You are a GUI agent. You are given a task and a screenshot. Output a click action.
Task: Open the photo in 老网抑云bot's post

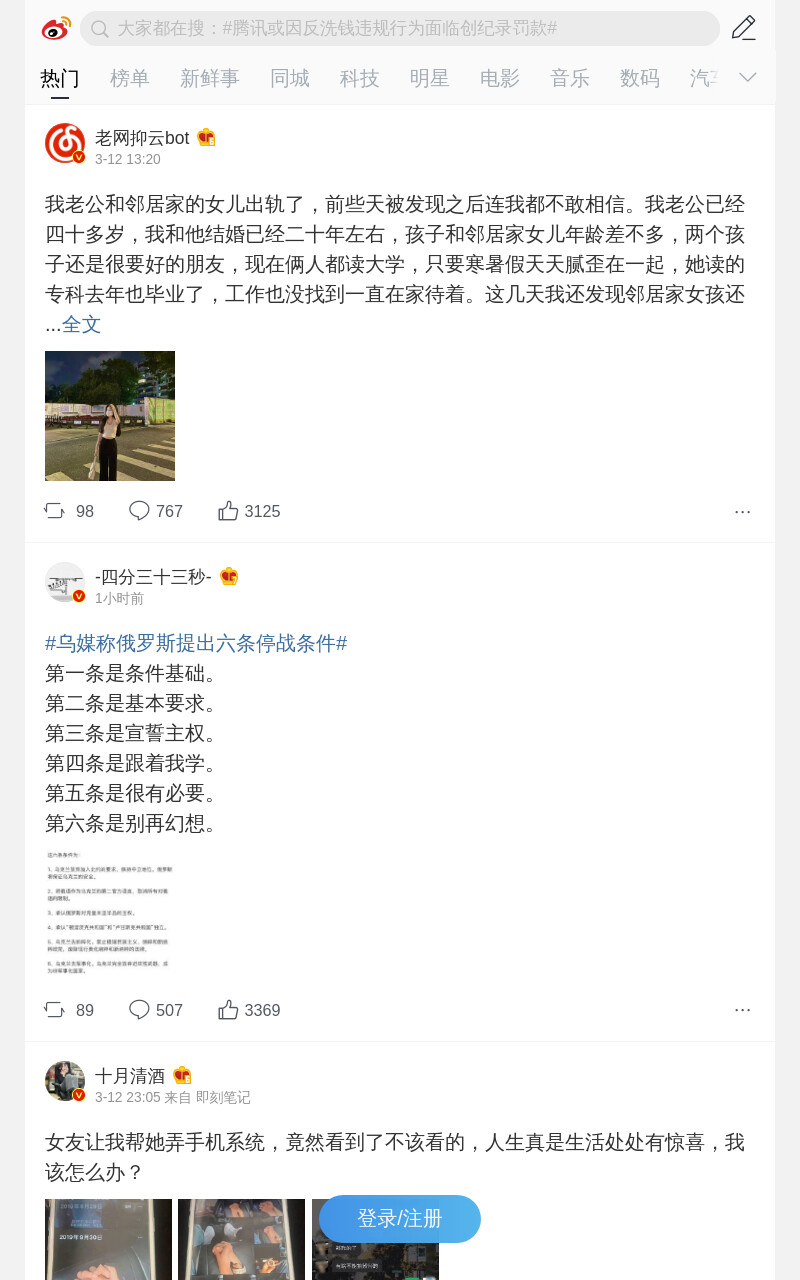tap(110, 416)
